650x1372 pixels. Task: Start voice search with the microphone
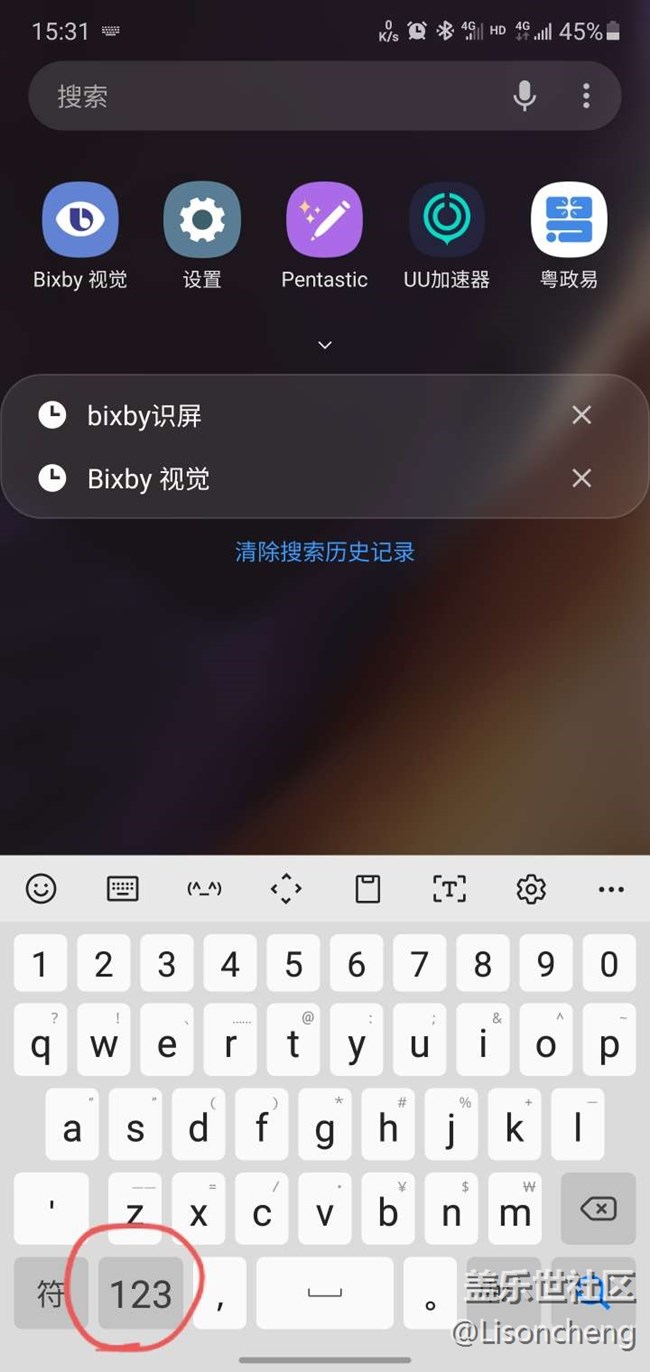tap(524, 96)
